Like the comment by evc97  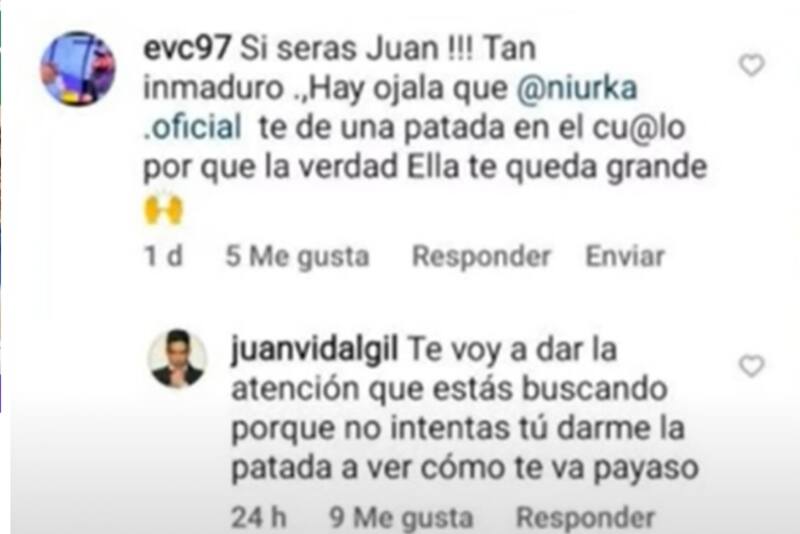click(x=751, y=66)
